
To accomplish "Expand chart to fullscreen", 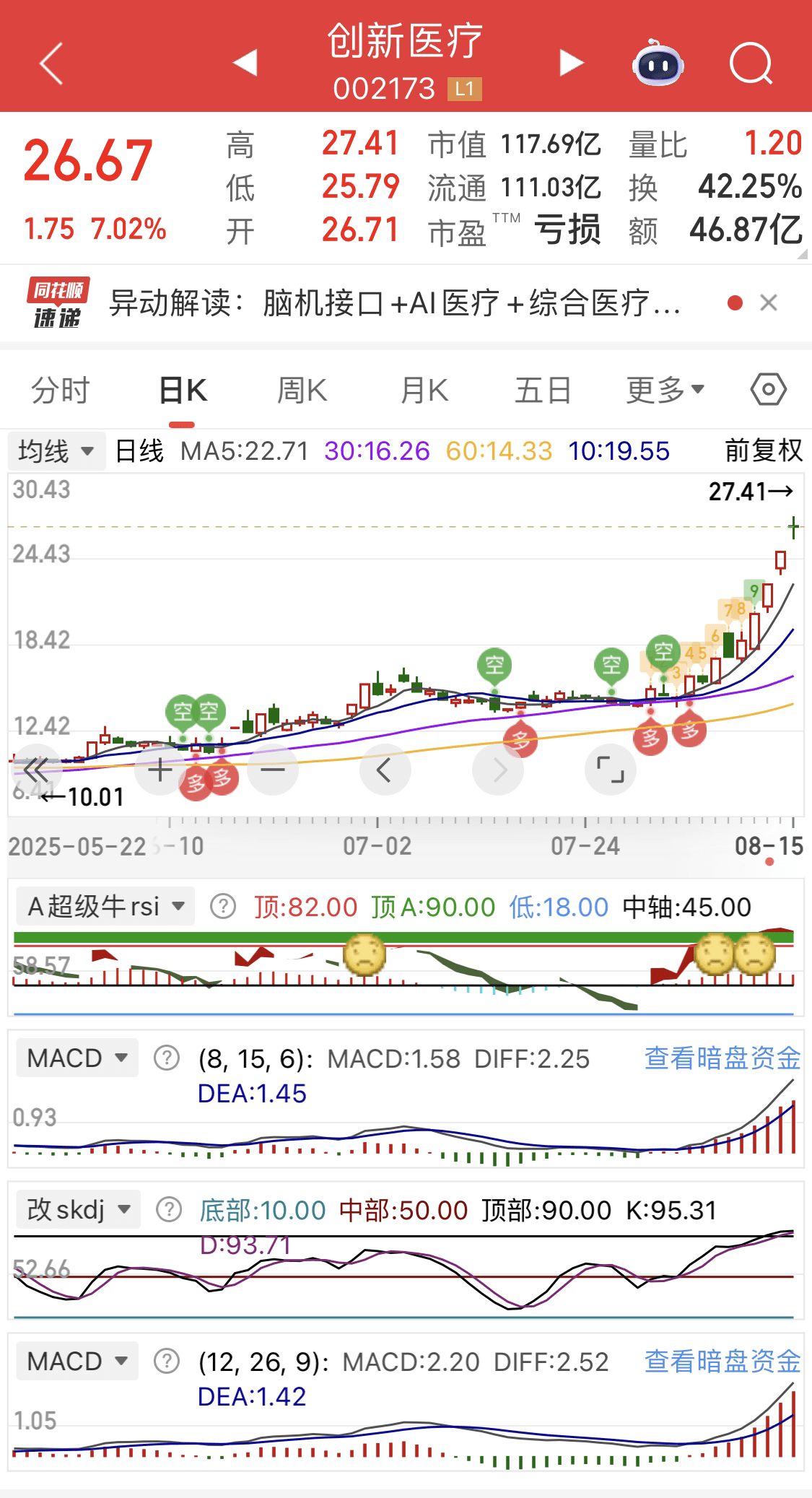I will 610,770.
